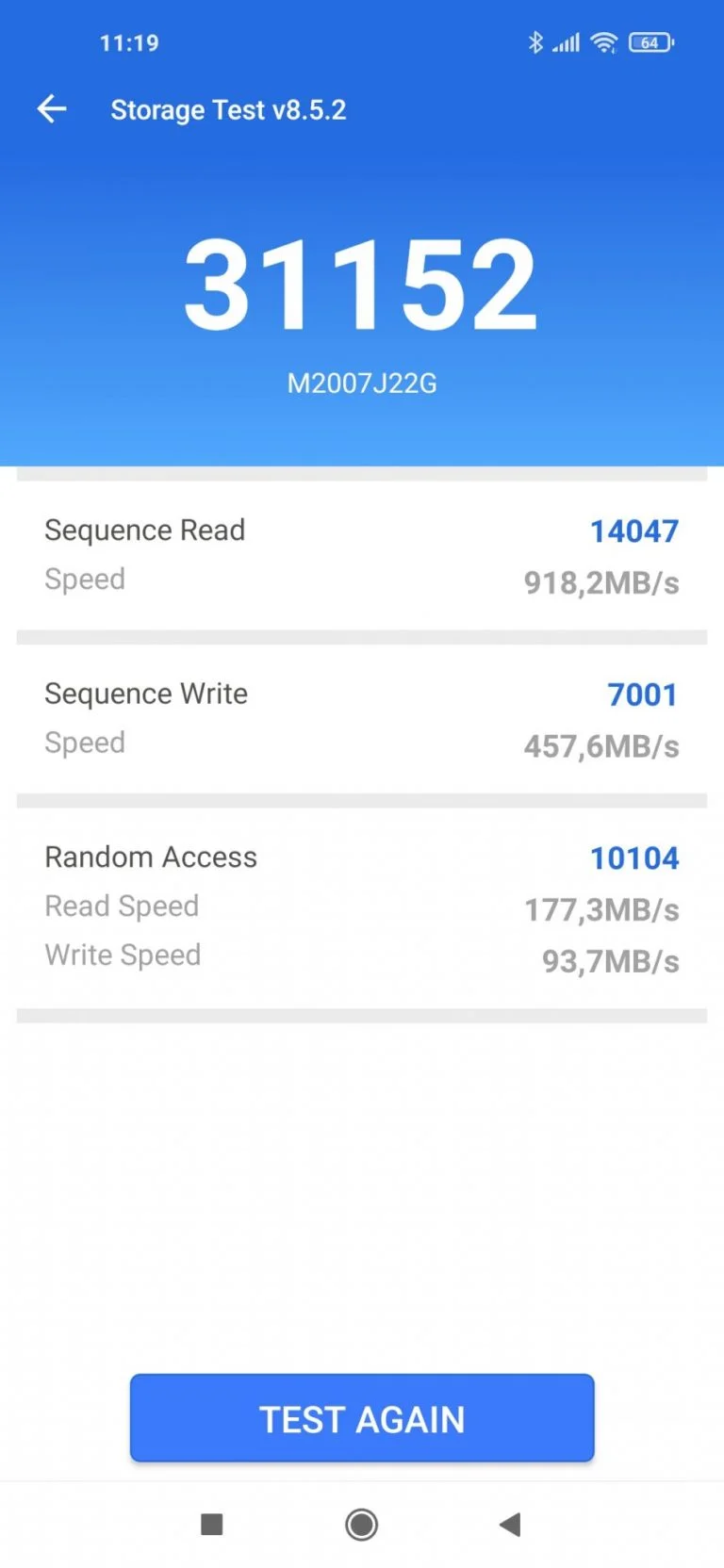Tap the Storage Test v8.5.2 title
This screenshot has width=724, height=1568.
point(229,108)
